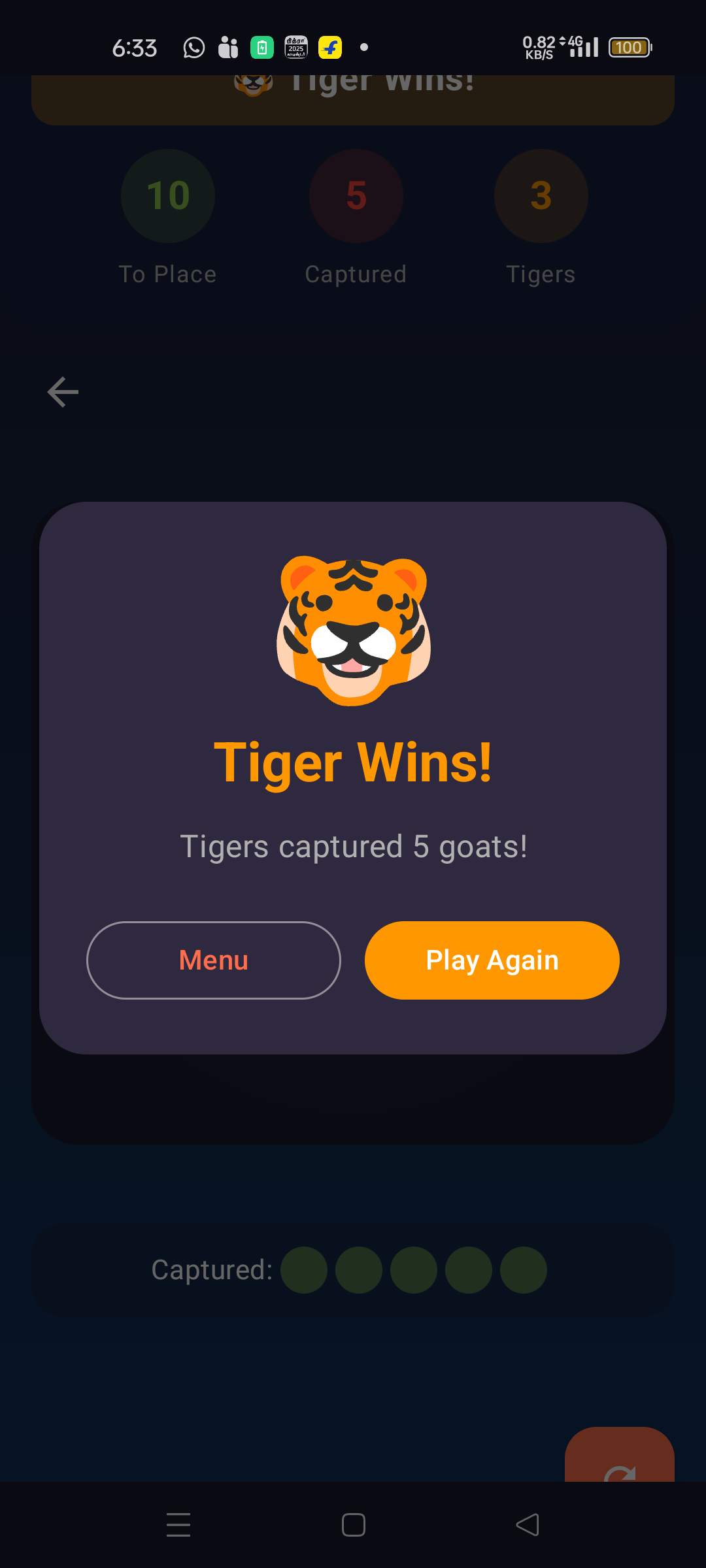Tap the Android back navigation button
Screen dimensions: 706x1568
pyautogui.click(x=527, y=1525)
